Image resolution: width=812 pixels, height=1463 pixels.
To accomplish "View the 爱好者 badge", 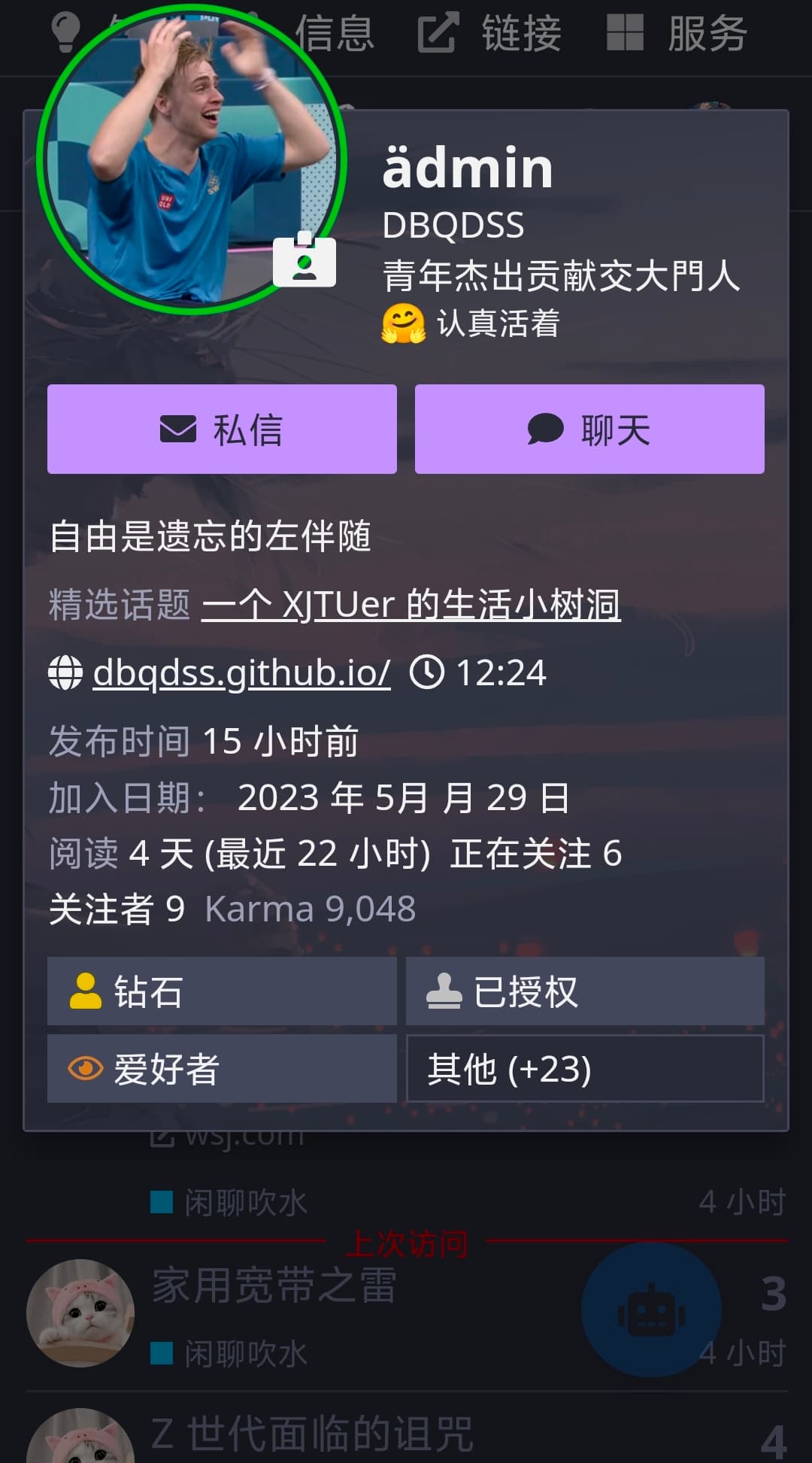I will click(x=222, y=1068).
